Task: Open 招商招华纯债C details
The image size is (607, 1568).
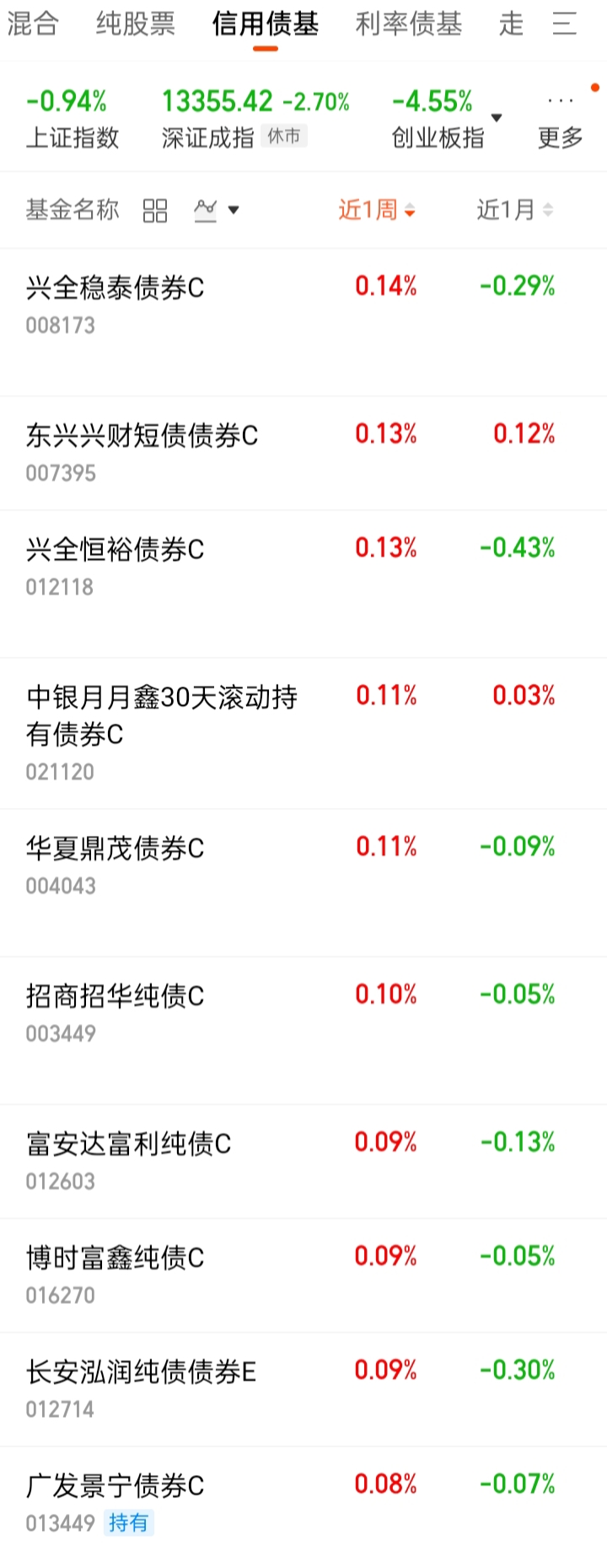Action: tap(303, 1030)
